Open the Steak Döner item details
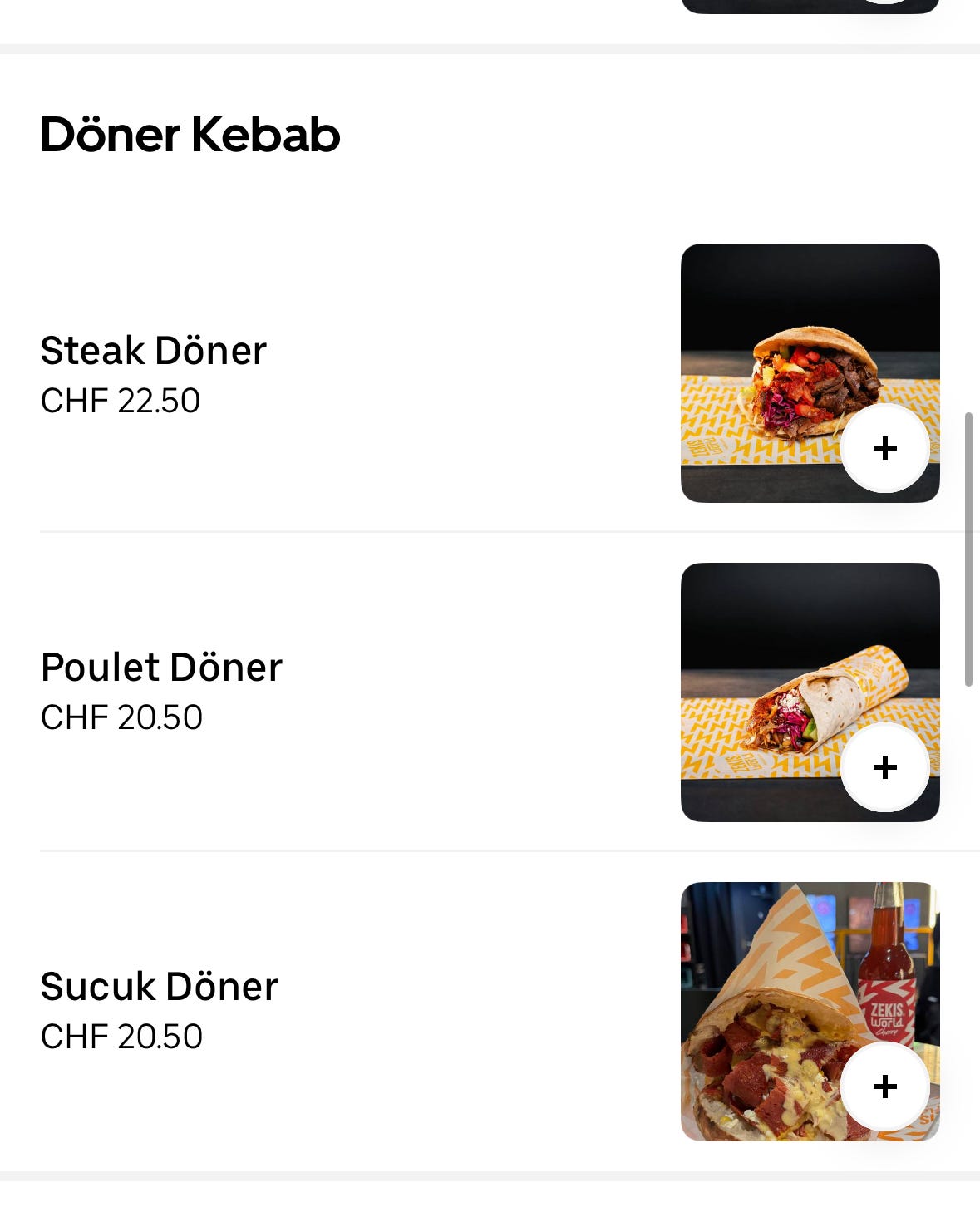This screenshot has height=1227, width=980. tap(154, 351)
